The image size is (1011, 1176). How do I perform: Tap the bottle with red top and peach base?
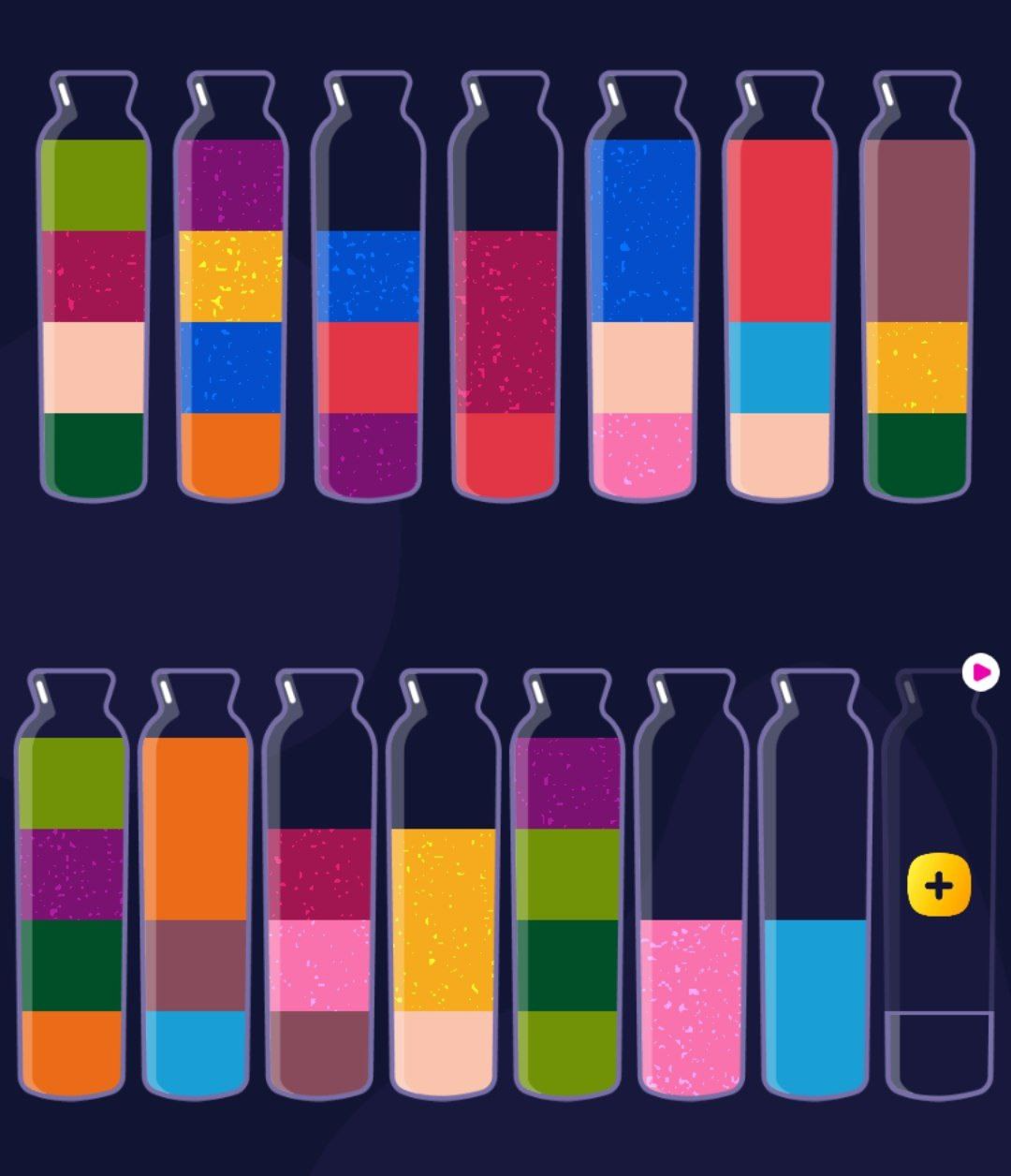coord(780,300)
